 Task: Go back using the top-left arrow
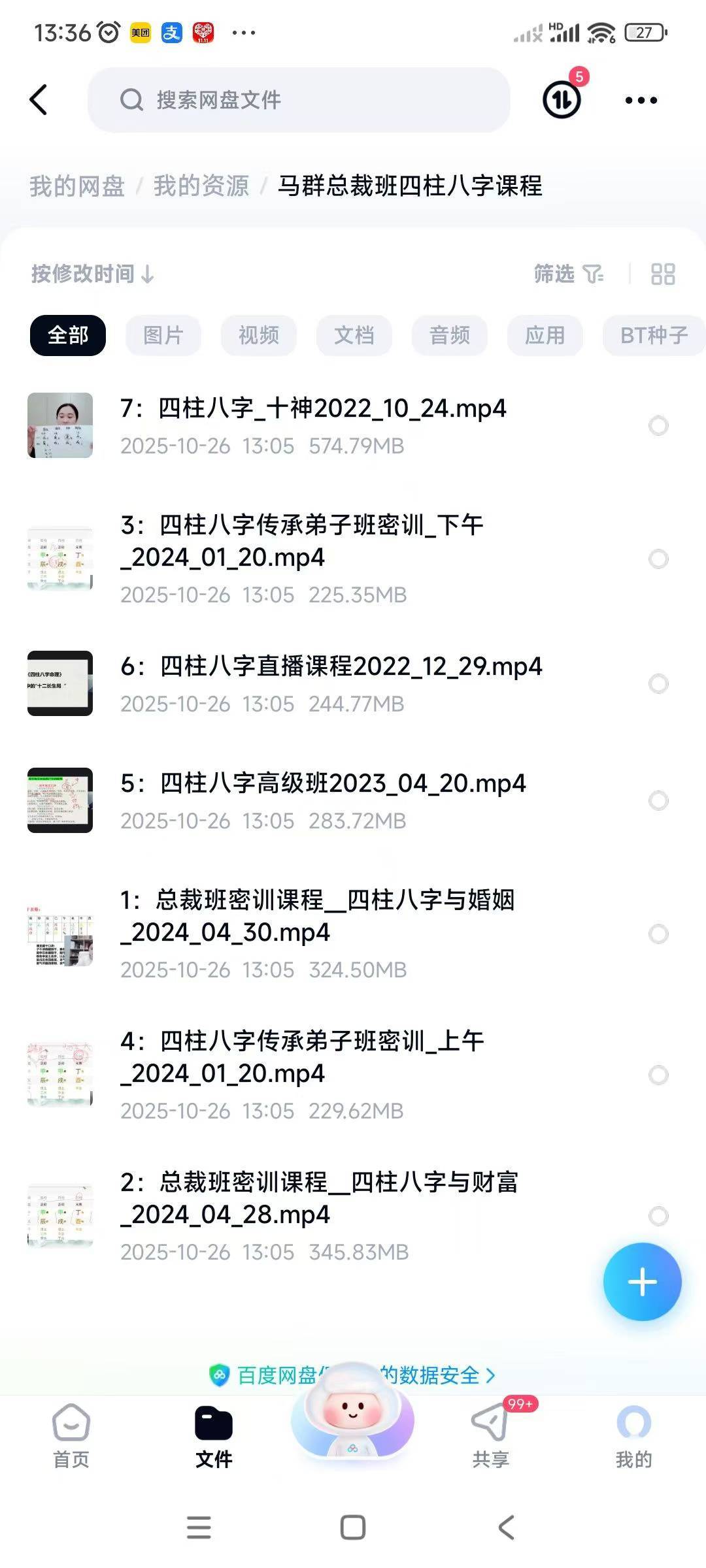click(39, 100)
